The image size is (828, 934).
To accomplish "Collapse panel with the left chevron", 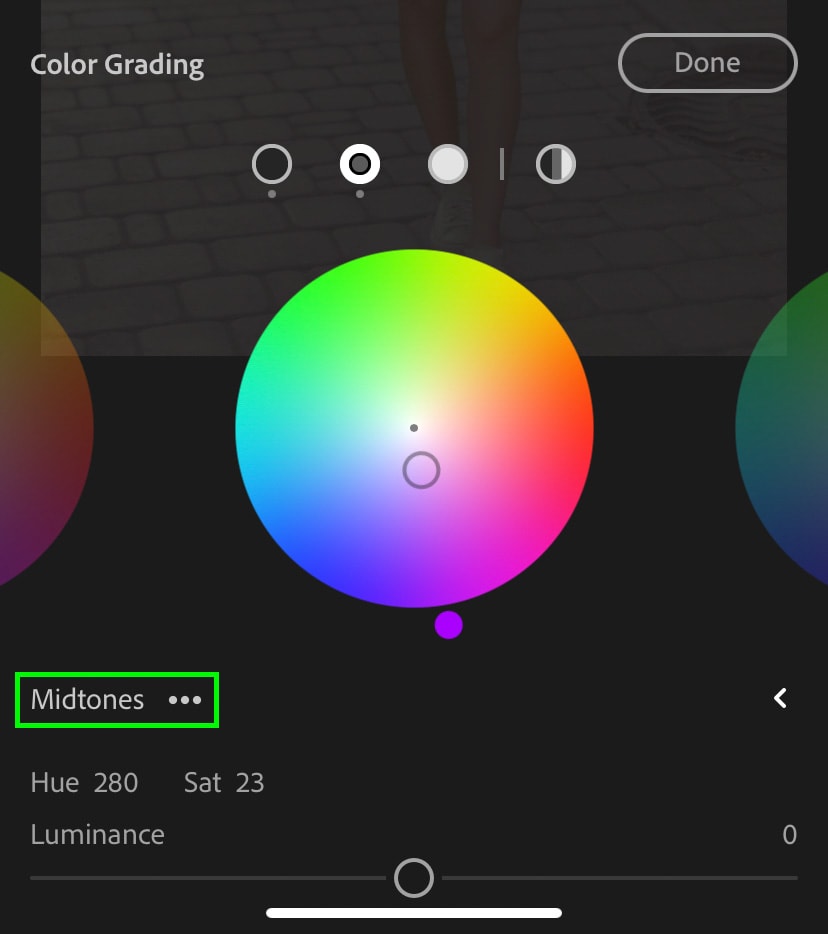I will [x=781, y=699].
